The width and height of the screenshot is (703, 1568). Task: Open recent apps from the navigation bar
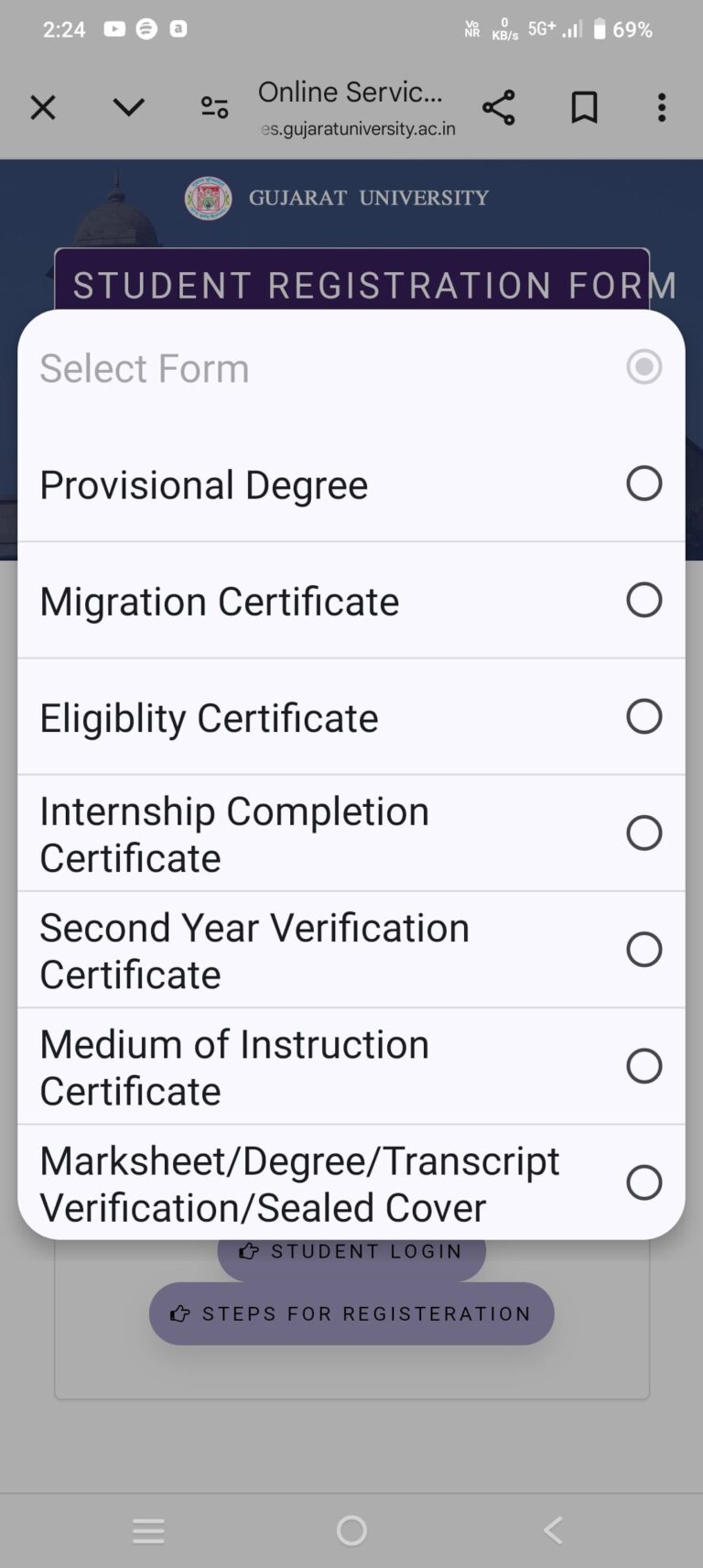148,1530
